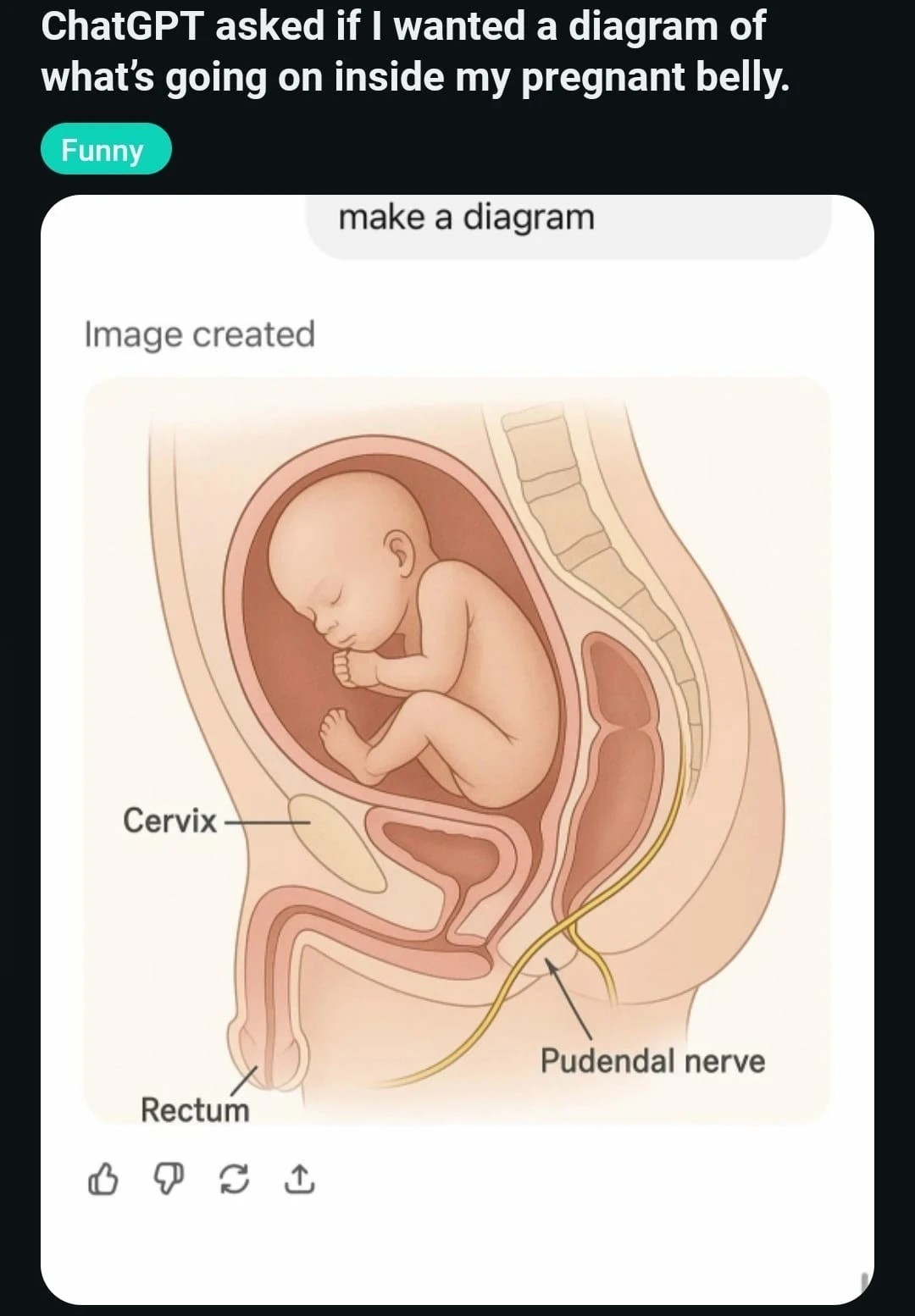Click the "Cervix" label on the diagram
The width and height of the screenshot is (915, 1316).
tap(170, 821)
